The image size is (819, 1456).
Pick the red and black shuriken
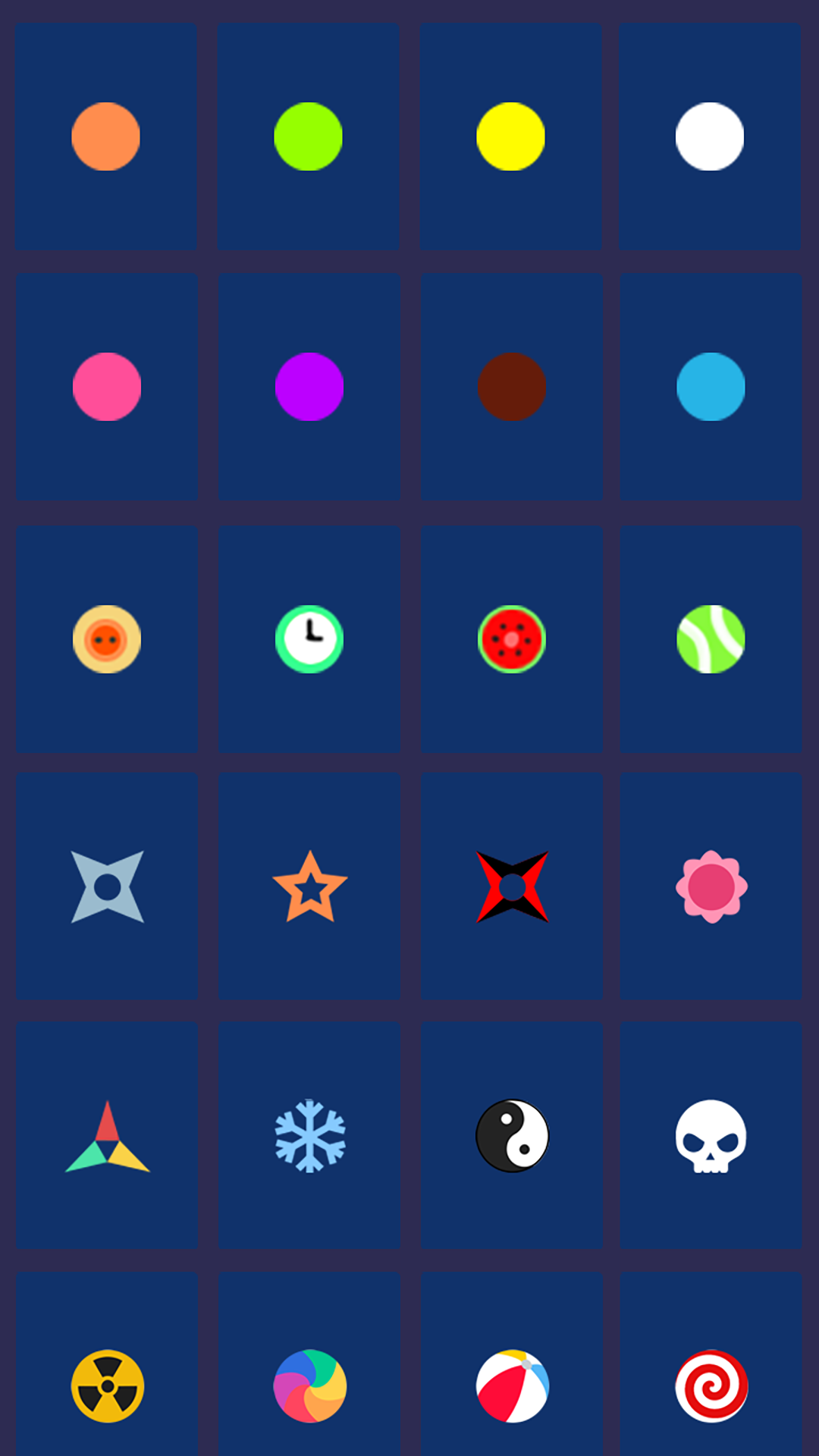click(512, 886)
